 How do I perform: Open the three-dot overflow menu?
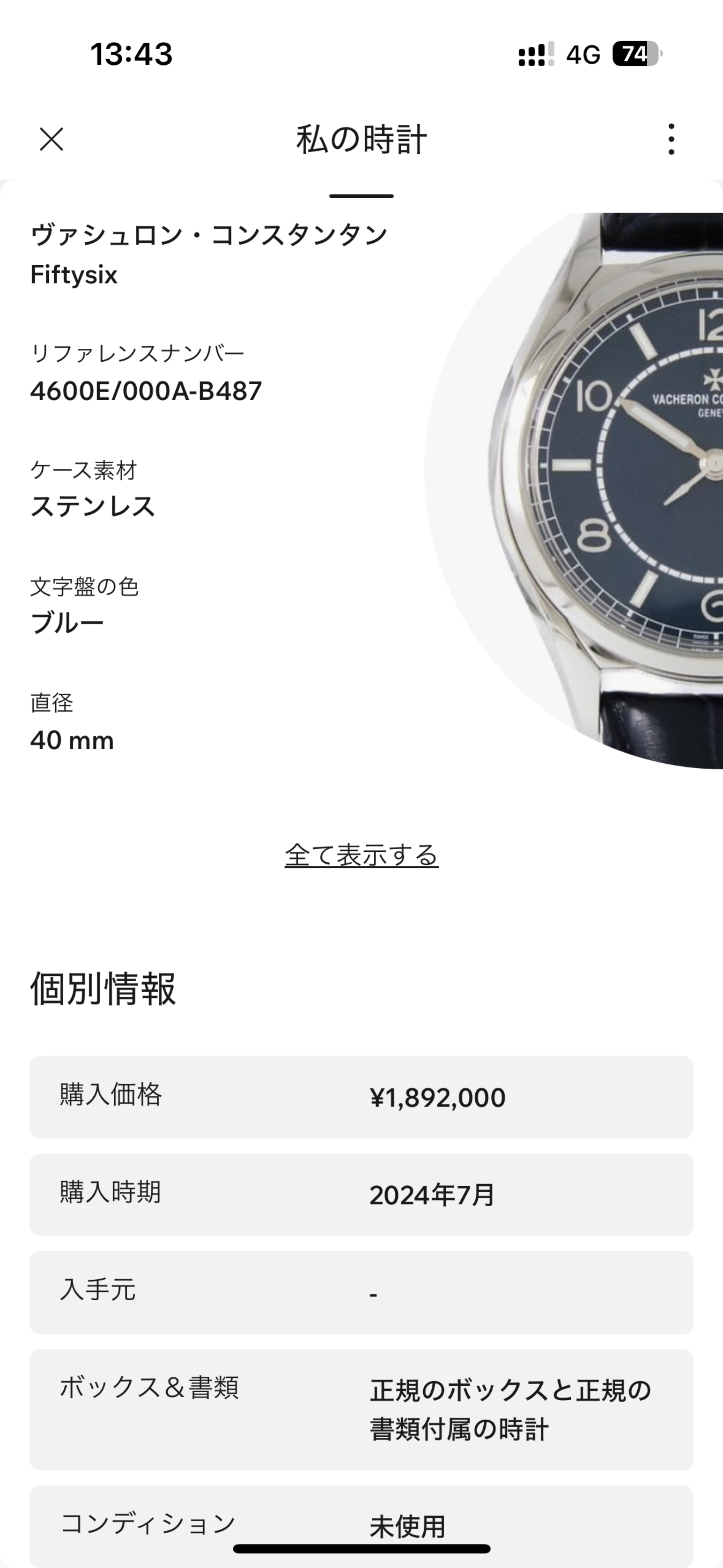[x=671, y=139]
